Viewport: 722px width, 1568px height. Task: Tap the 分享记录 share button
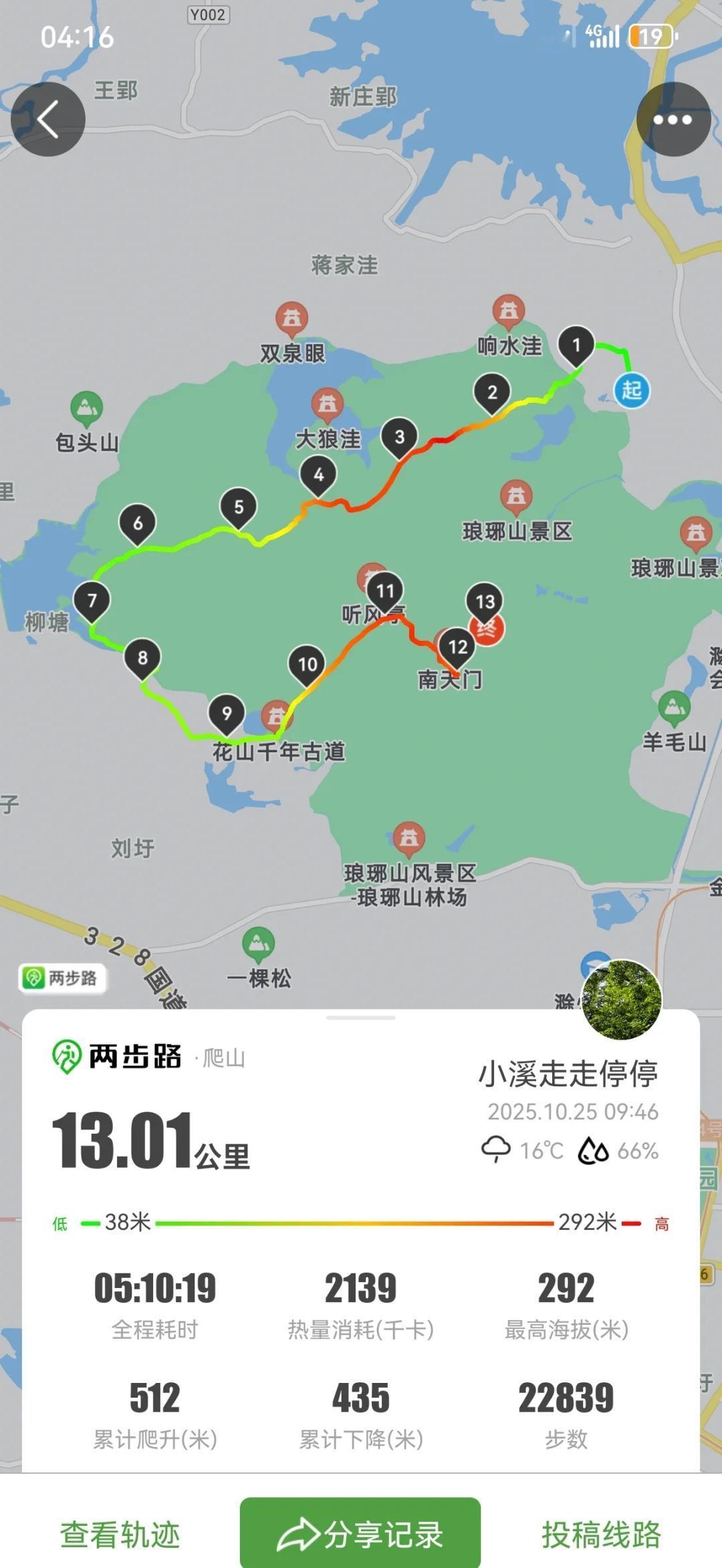pyautogui.click(x=361, y=1531)
